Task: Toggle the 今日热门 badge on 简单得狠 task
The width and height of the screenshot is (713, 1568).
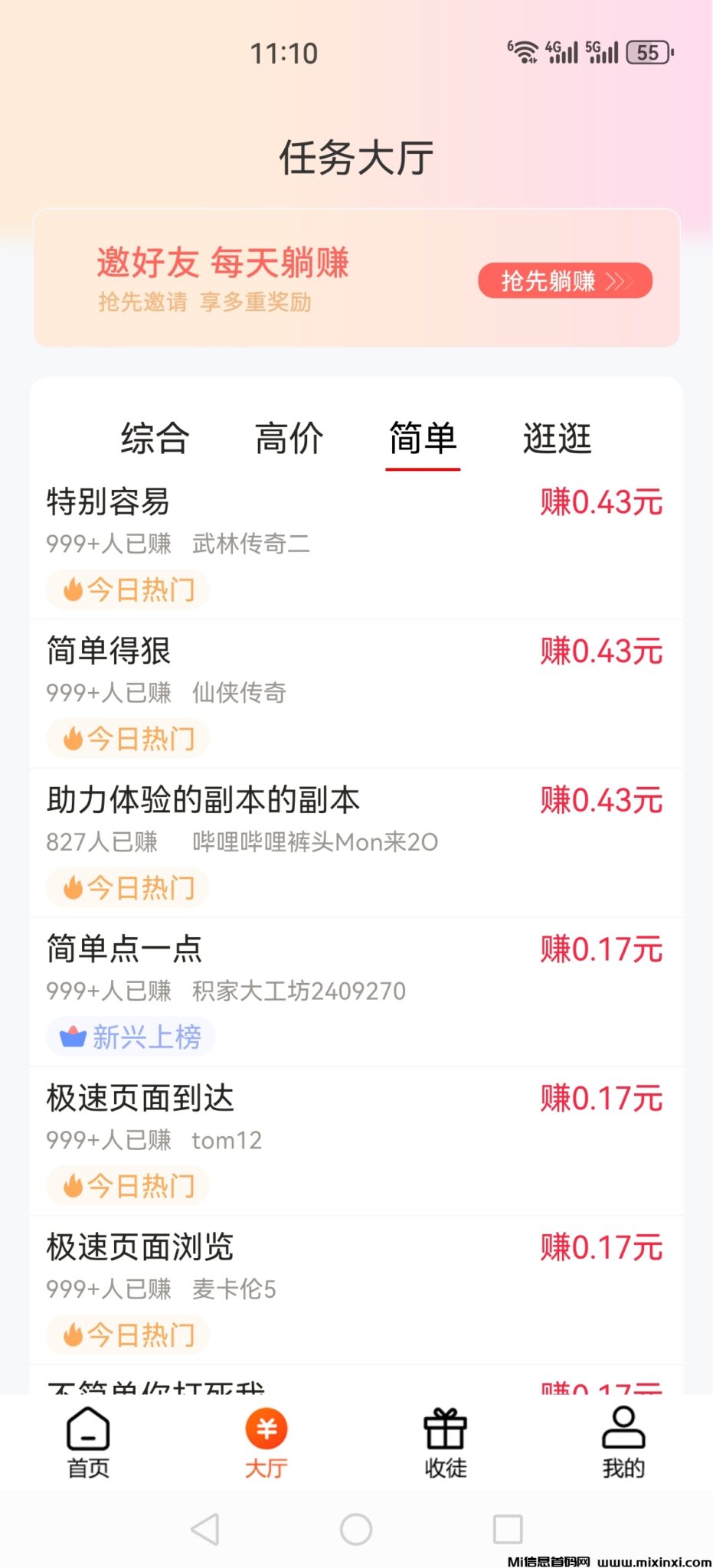Action: point(127,738)
